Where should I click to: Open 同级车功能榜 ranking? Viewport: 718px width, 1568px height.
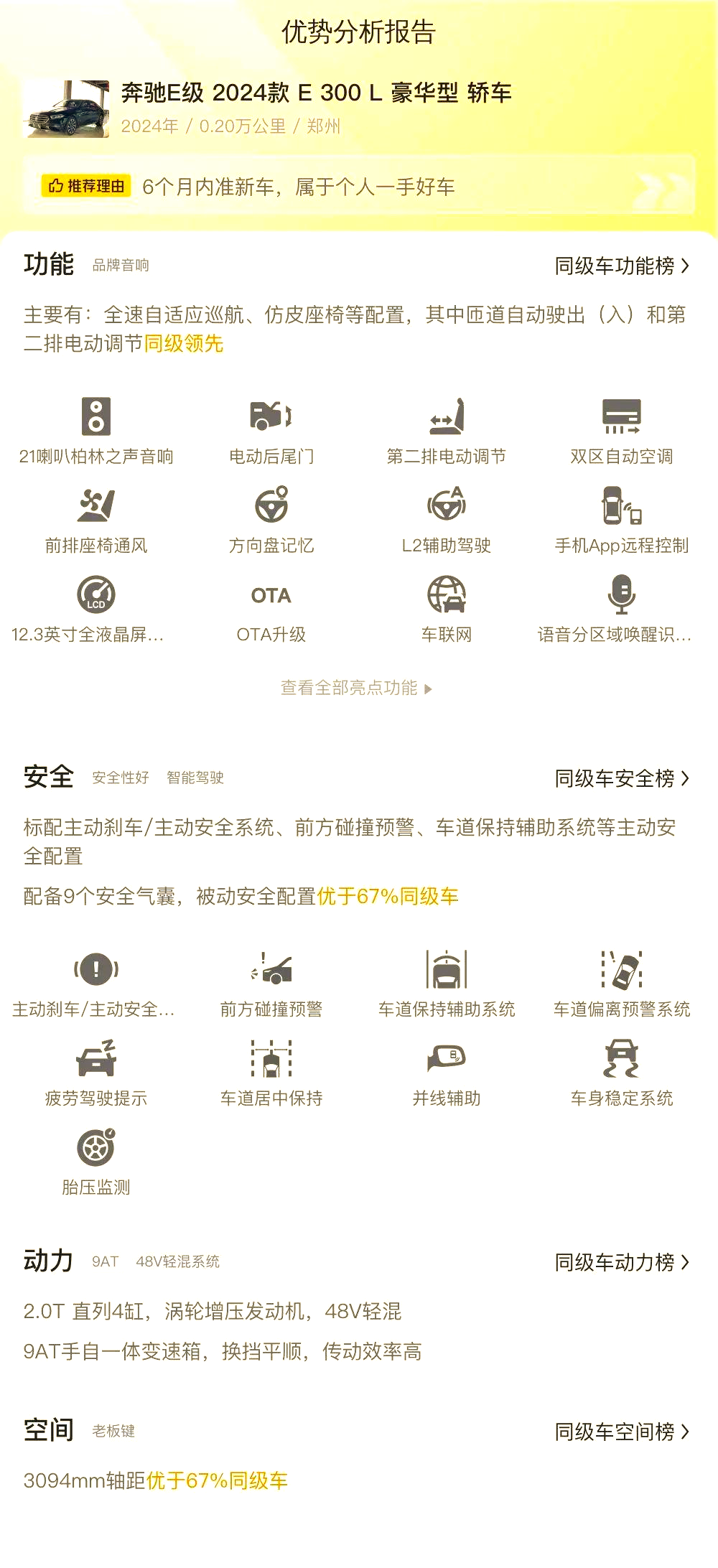(x=621, y=266)
